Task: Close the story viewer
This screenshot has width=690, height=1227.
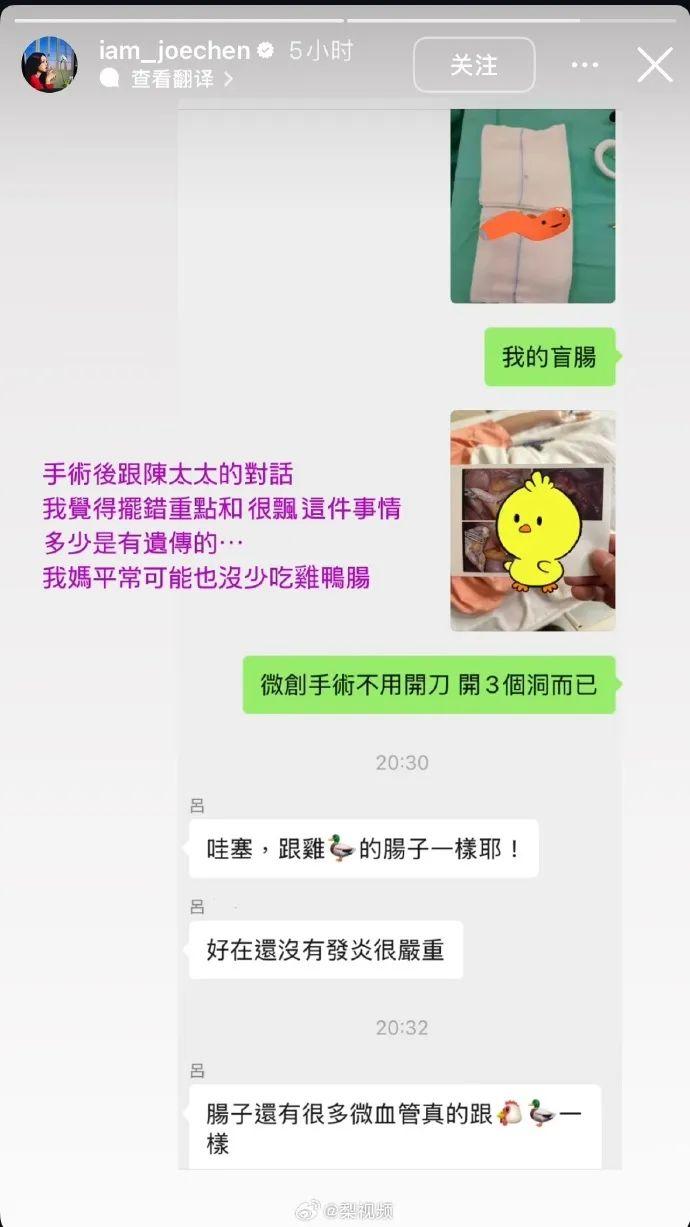Action: [x=655, y=65]
